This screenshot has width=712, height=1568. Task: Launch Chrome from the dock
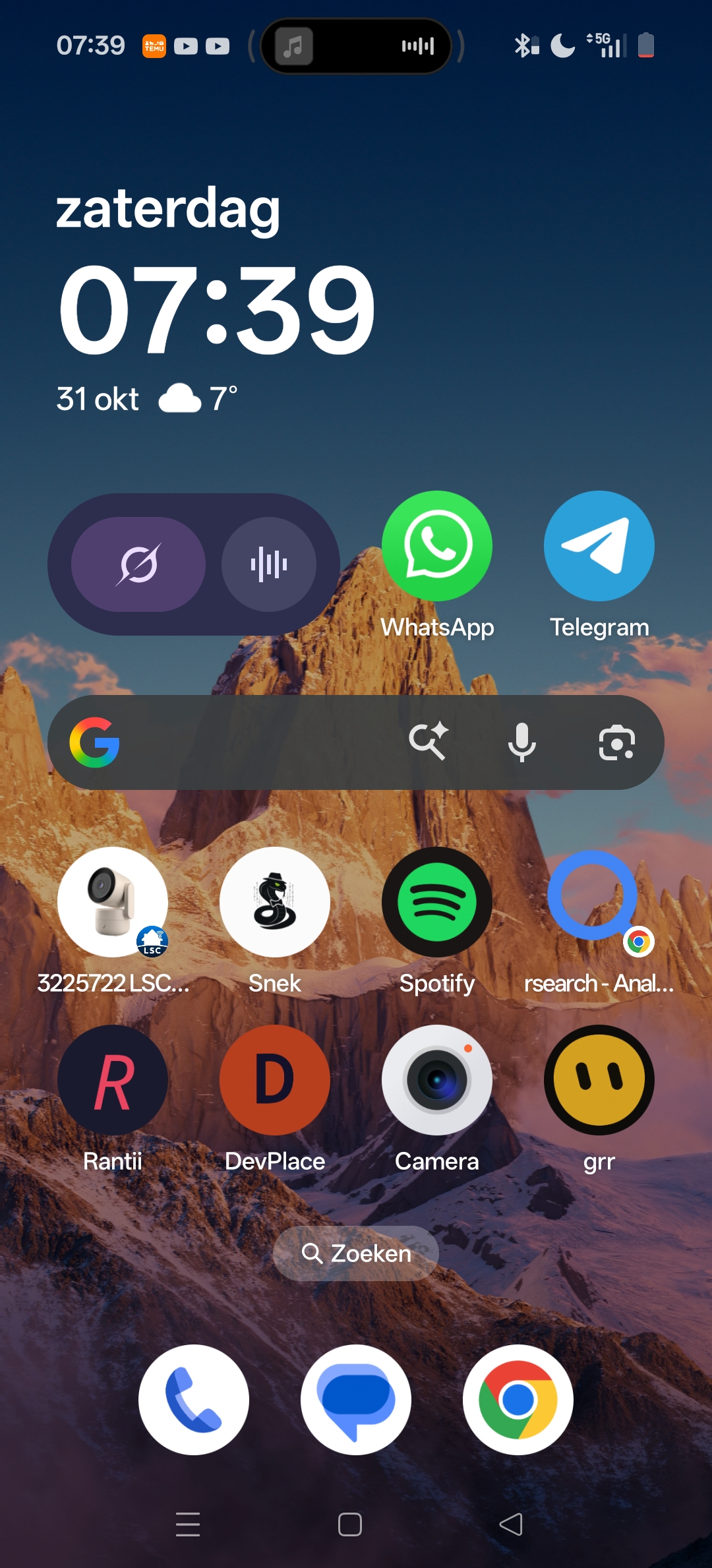click(518, 1400)
